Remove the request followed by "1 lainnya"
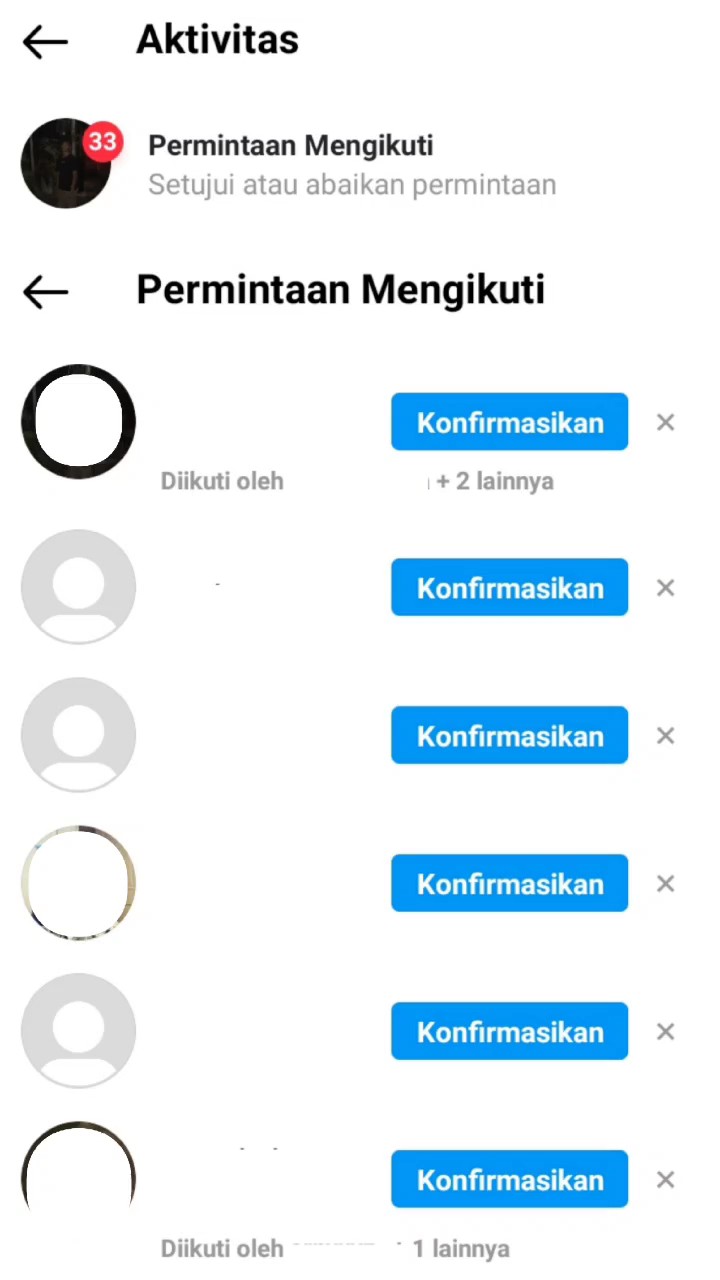Screen dimensions: 720x1280 (x=666, y=1179)
